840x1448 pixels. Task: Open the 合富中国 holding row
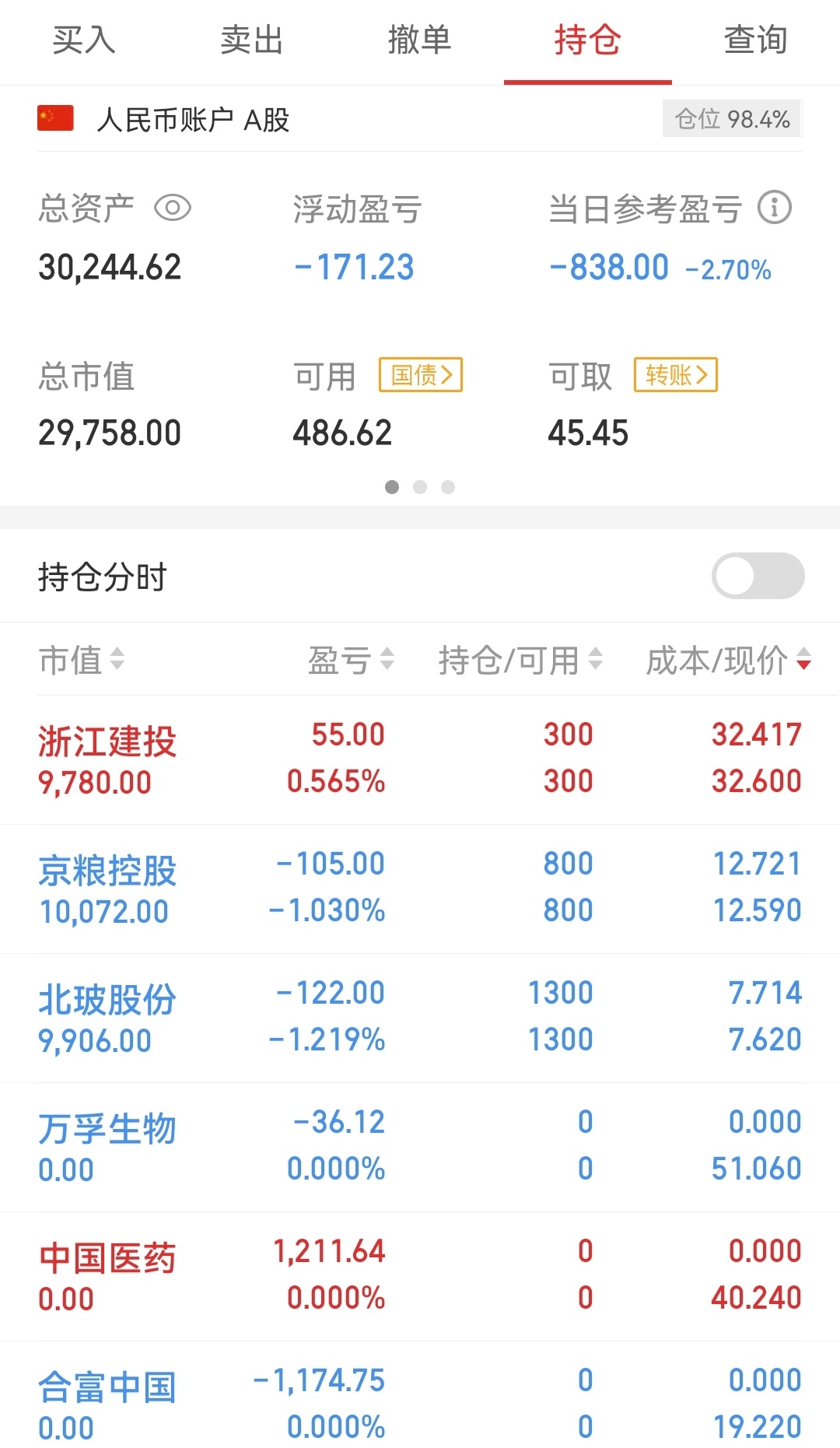coord(420,1396)
